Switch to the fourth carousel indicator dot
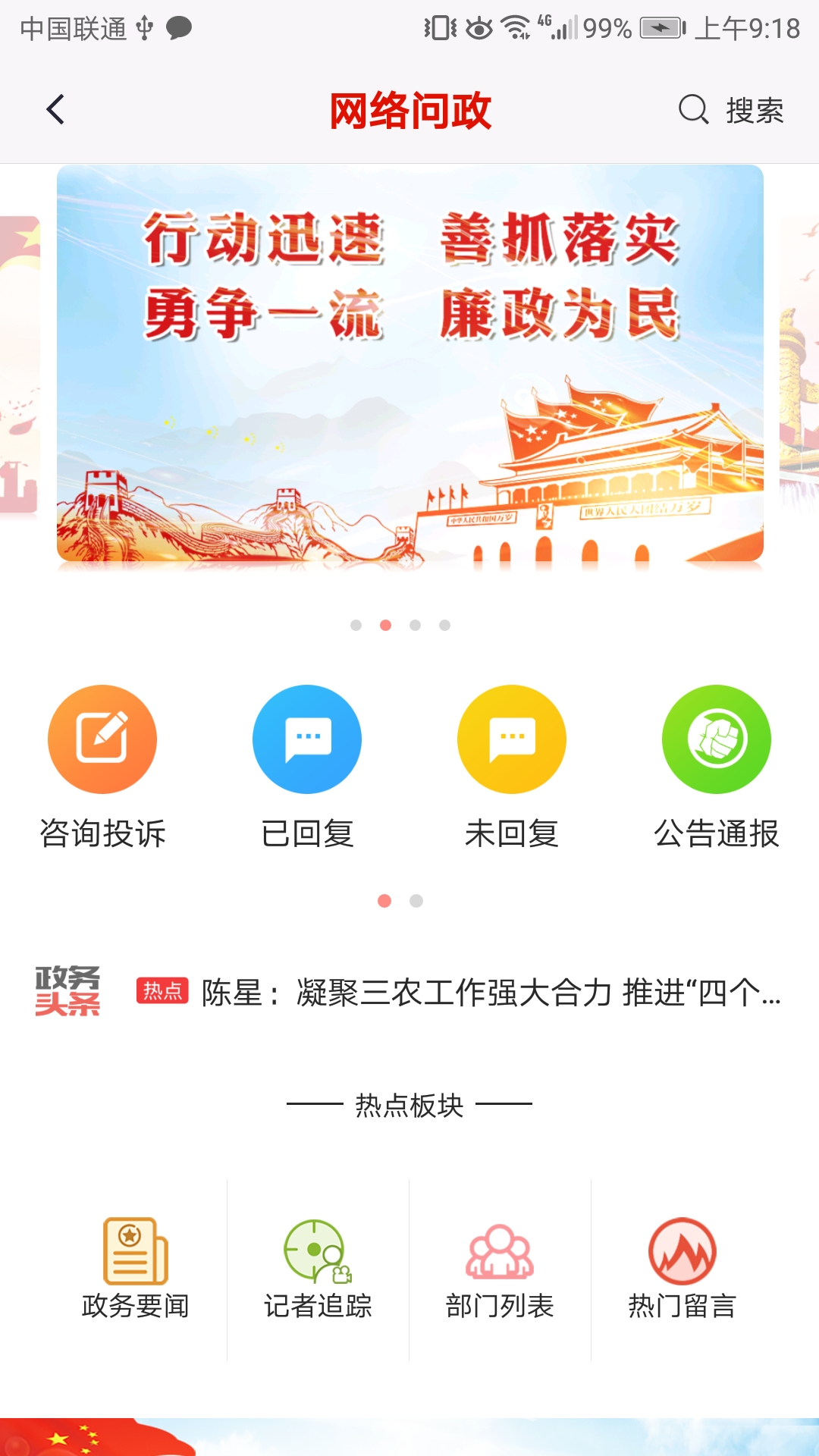This screenshot has height=1456, width=819. [444, 625]
